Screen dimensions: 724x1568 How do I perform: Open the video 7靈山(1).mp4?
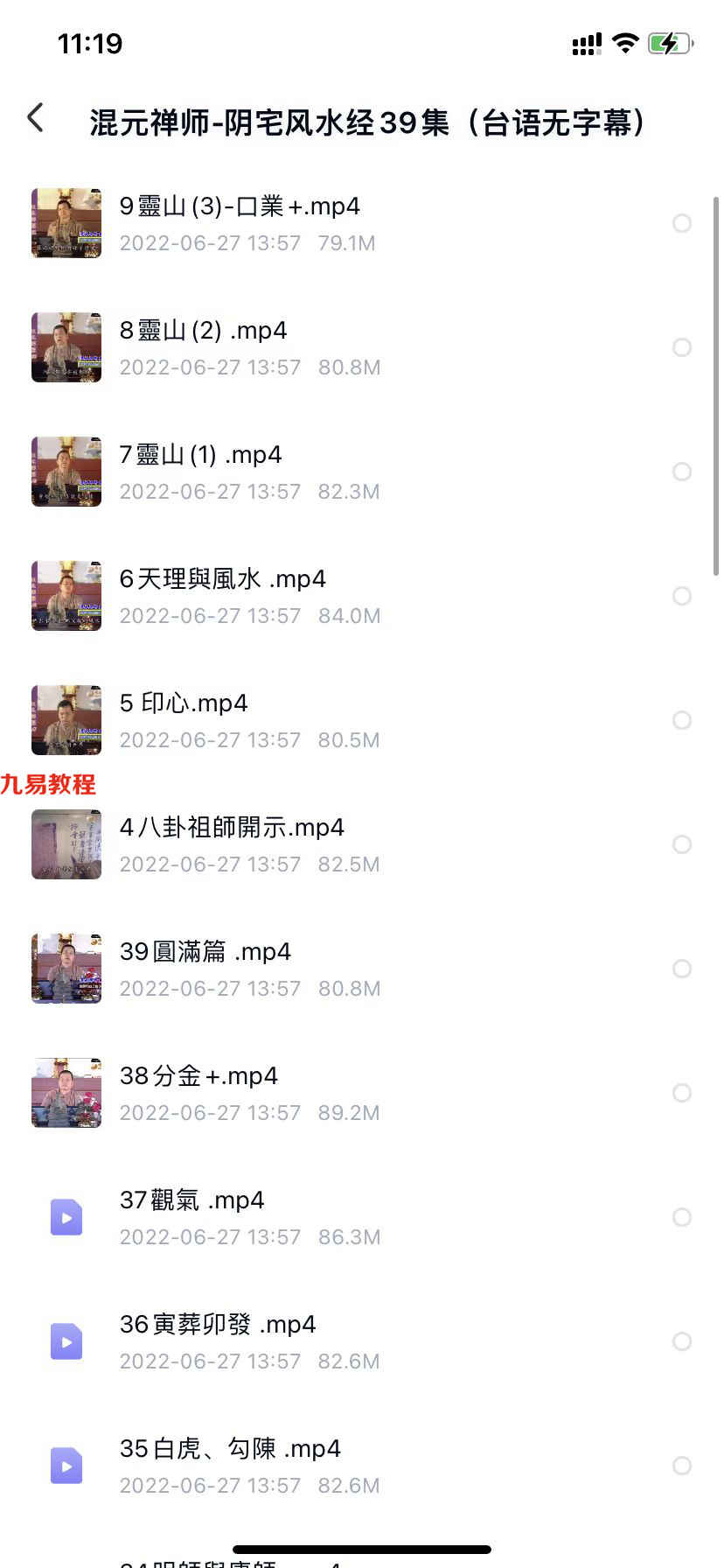(362, 472)
